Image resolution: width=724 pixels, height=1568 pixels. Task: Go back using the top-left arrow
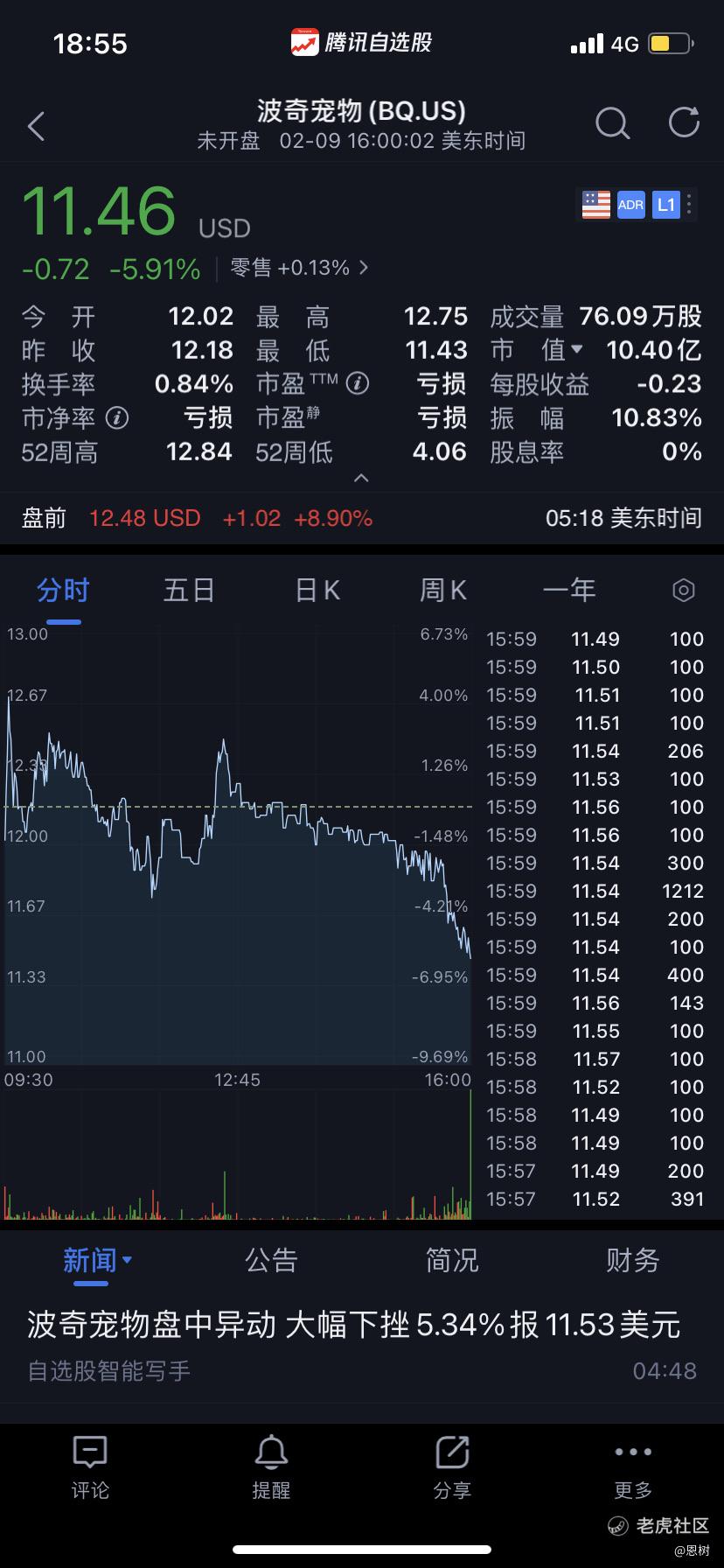point(36,126)
